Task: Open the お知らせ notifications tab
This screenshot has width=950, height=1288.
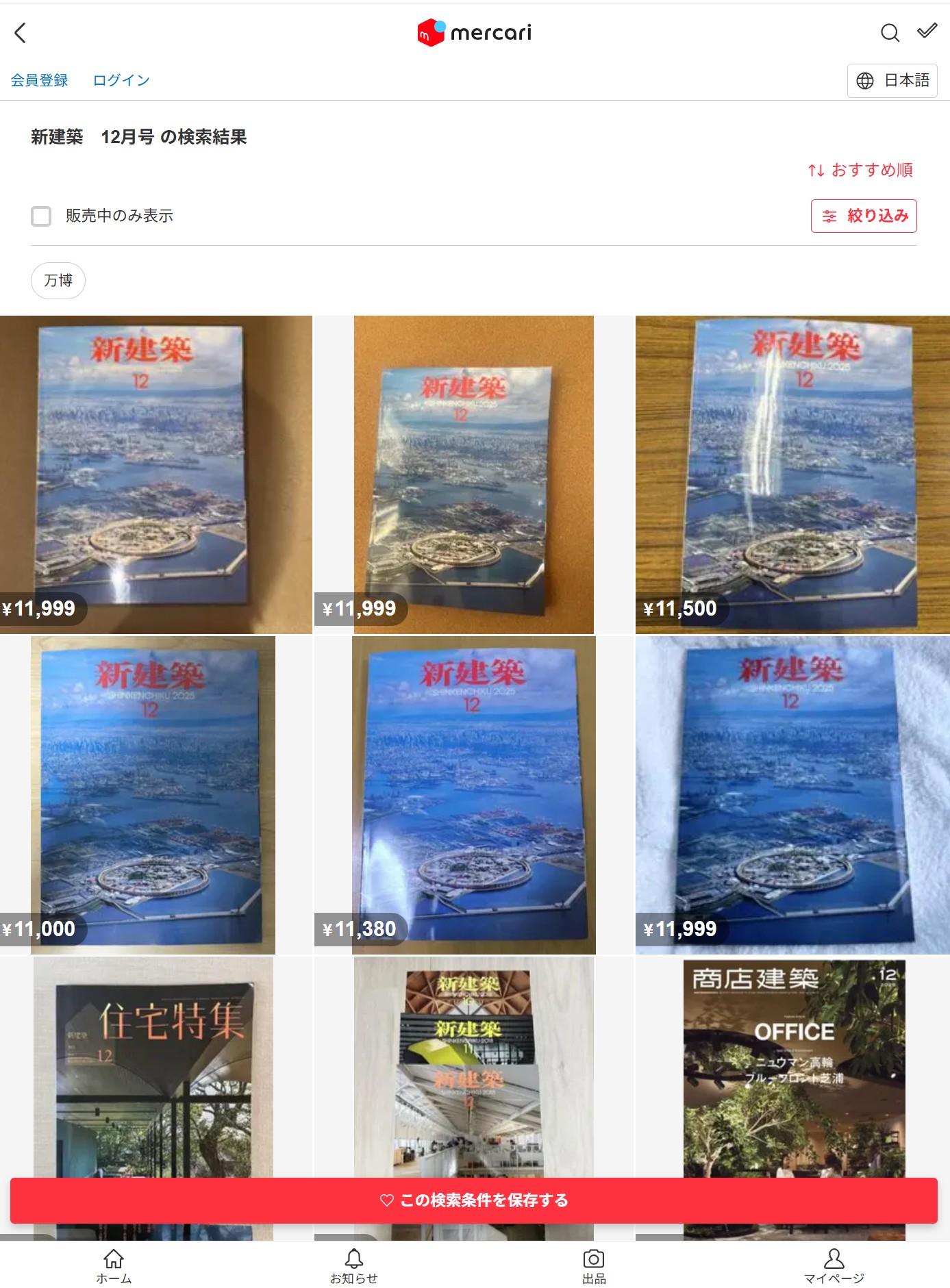Action: coord(353,1266)
